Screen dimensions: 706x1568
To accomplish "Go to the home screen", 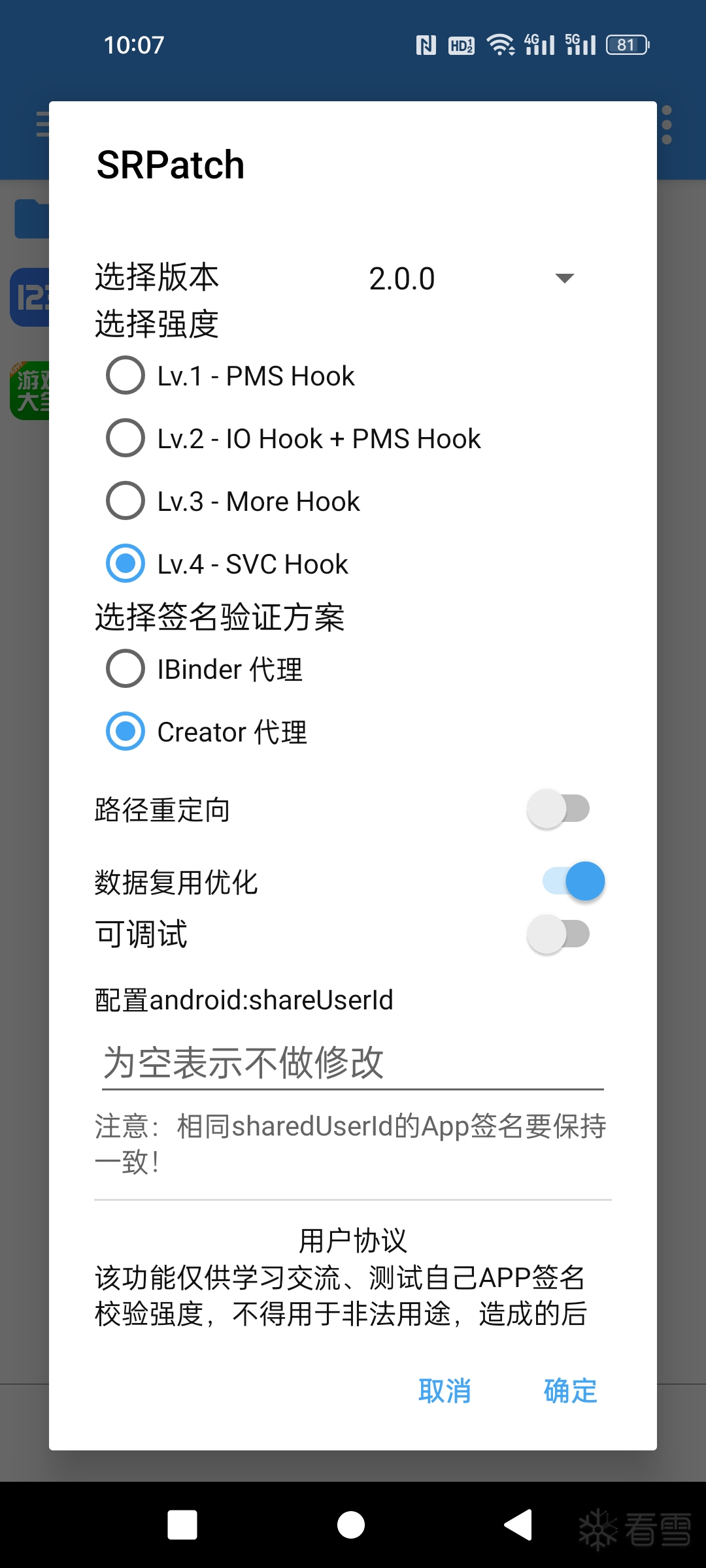I will pyautogui.click(x=351, y=1525).
